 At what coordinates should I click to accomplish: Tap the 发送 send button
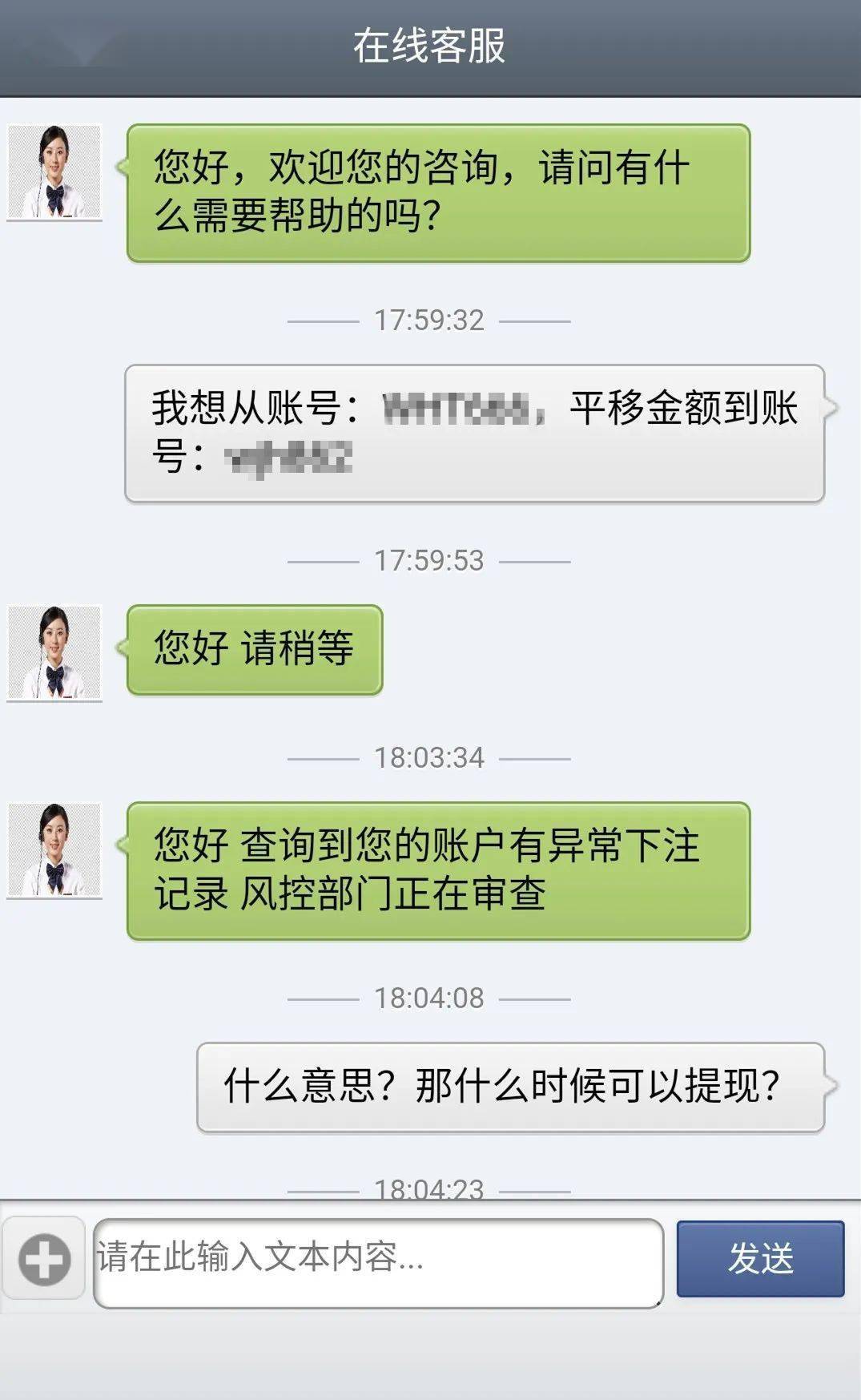click(760, 1258)
